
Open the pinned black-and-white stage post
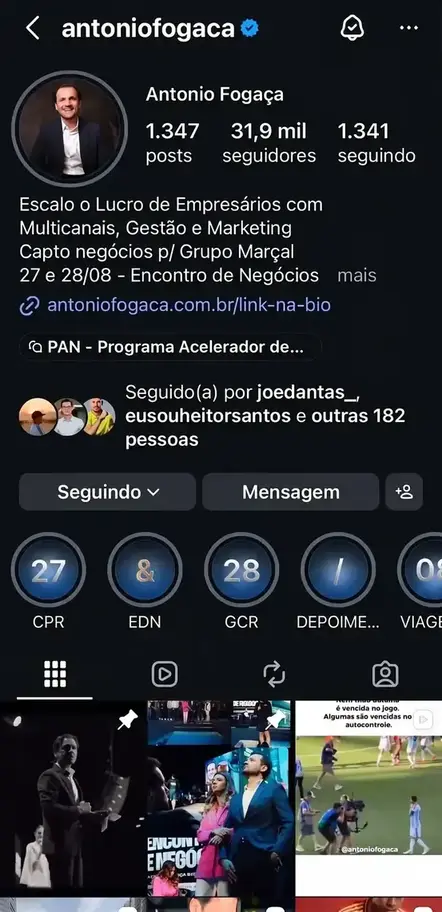click(73, 799)
